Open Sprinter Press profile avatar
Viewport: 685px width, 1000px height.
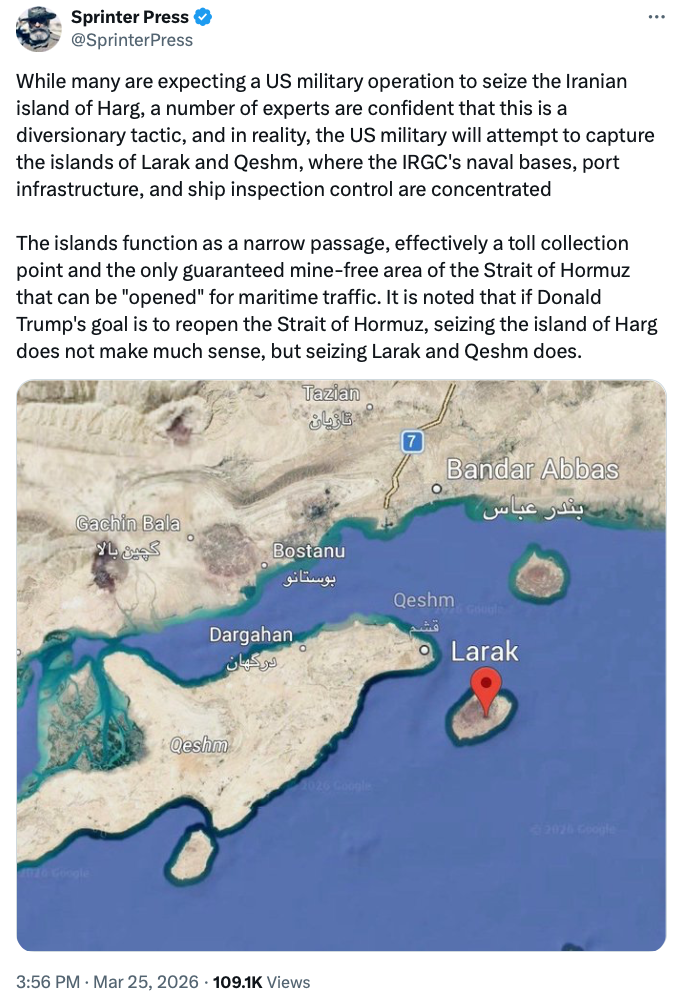coord(39,28)
